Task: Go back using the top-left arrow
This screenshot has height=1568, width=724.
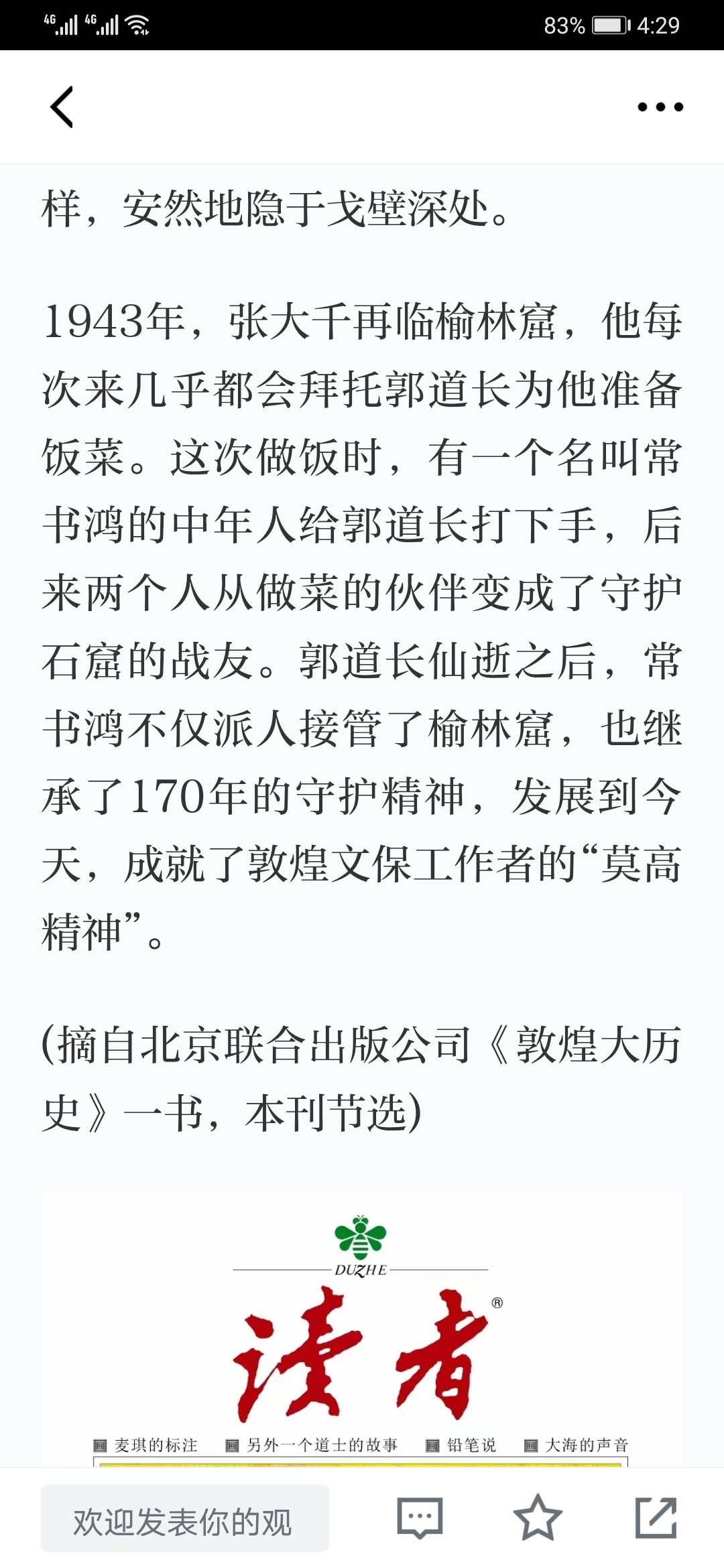Action: tap(62, 107)
